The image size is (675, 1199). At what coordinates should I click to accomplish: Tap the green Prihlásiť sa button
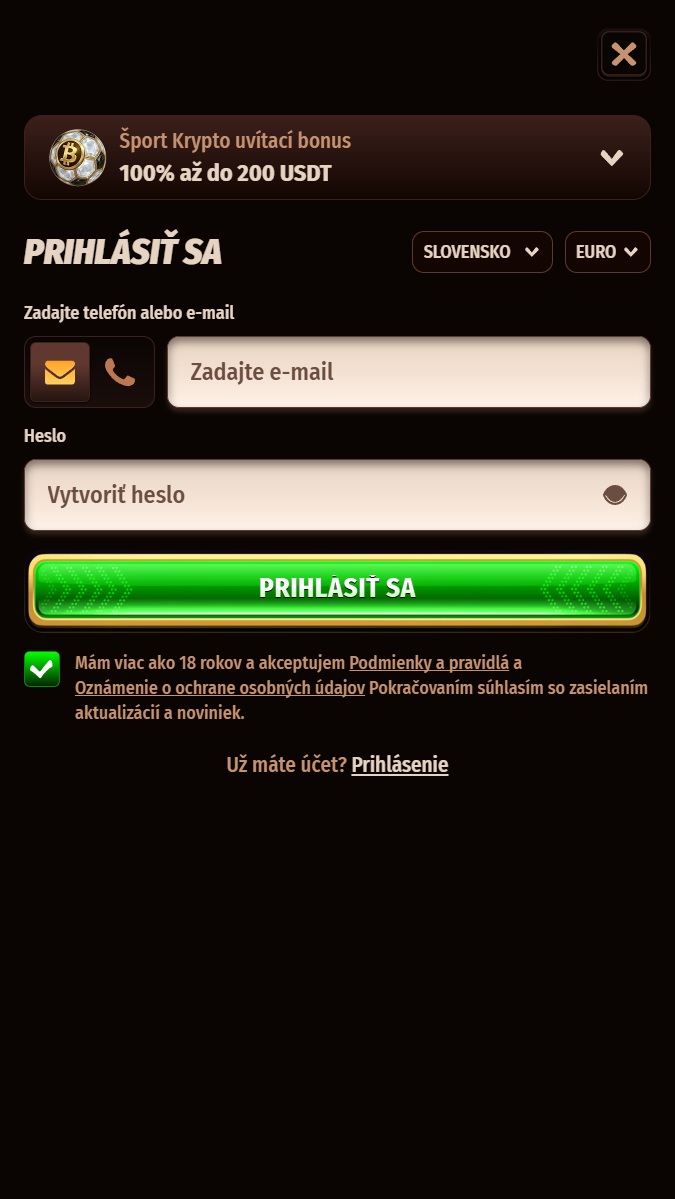pyautogui.click(x=337, y=588)
